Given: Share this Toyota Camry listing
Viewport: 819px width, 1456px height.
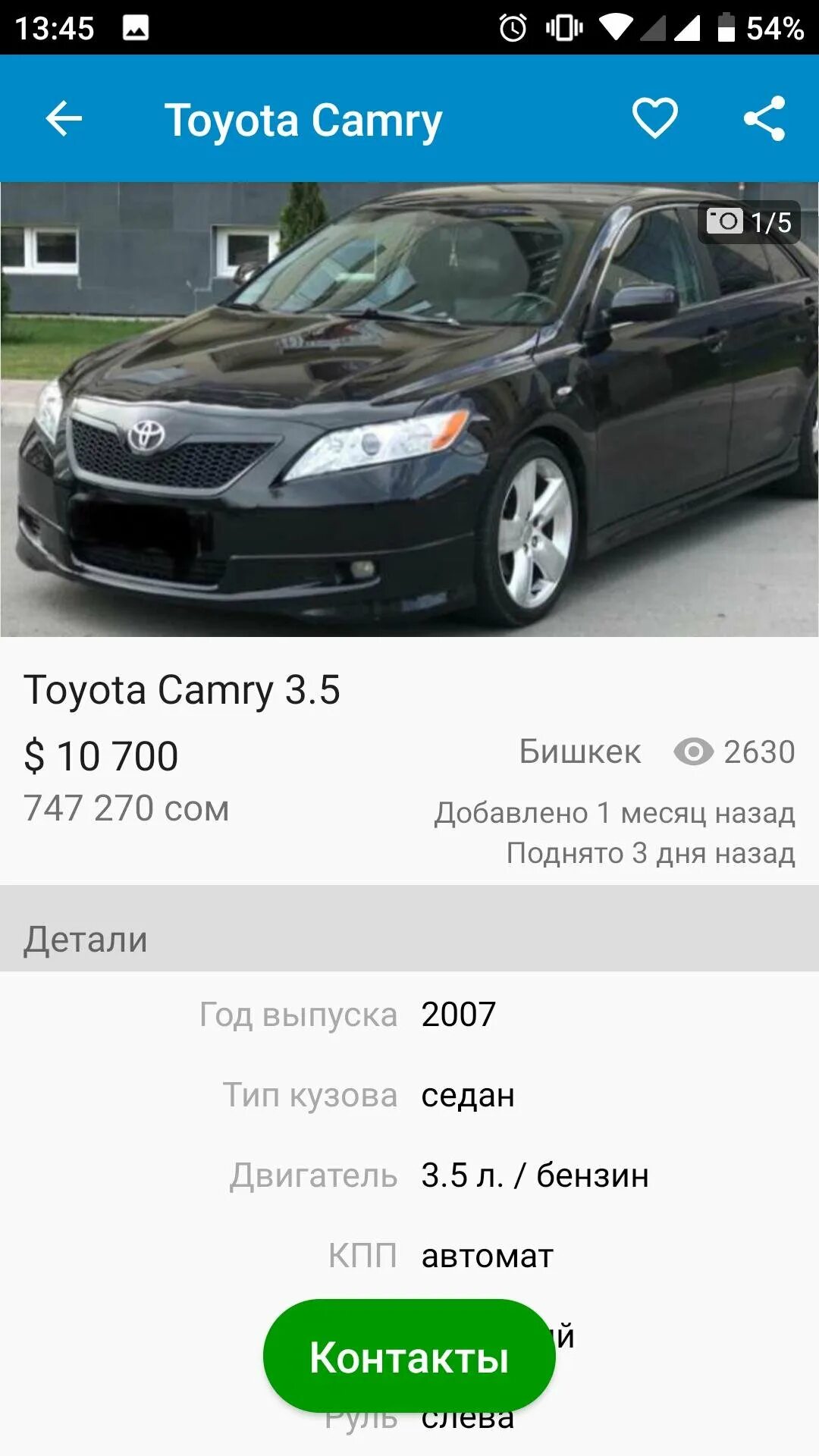Looking at the screenshot, I should point(764,119).
